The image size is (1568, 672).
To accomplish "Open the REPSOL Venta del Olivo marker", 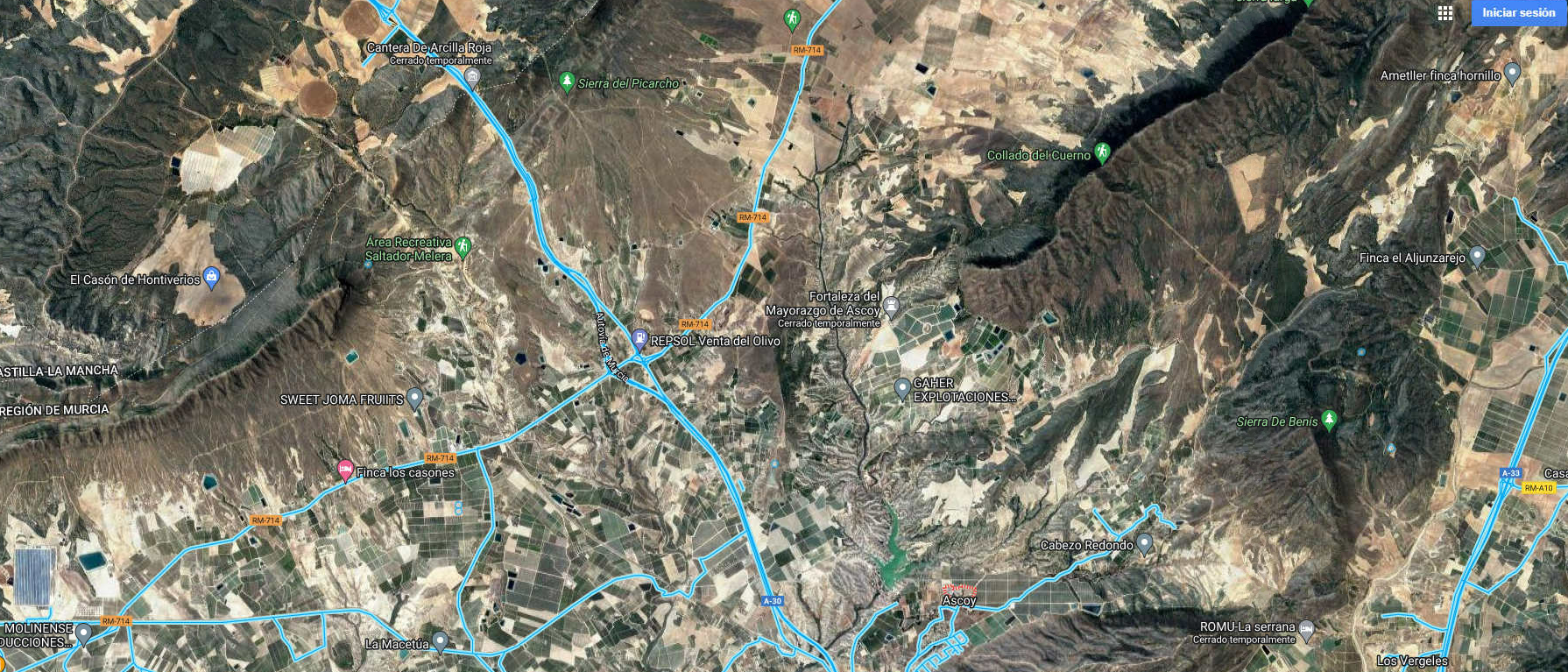I will pos(640,338).
